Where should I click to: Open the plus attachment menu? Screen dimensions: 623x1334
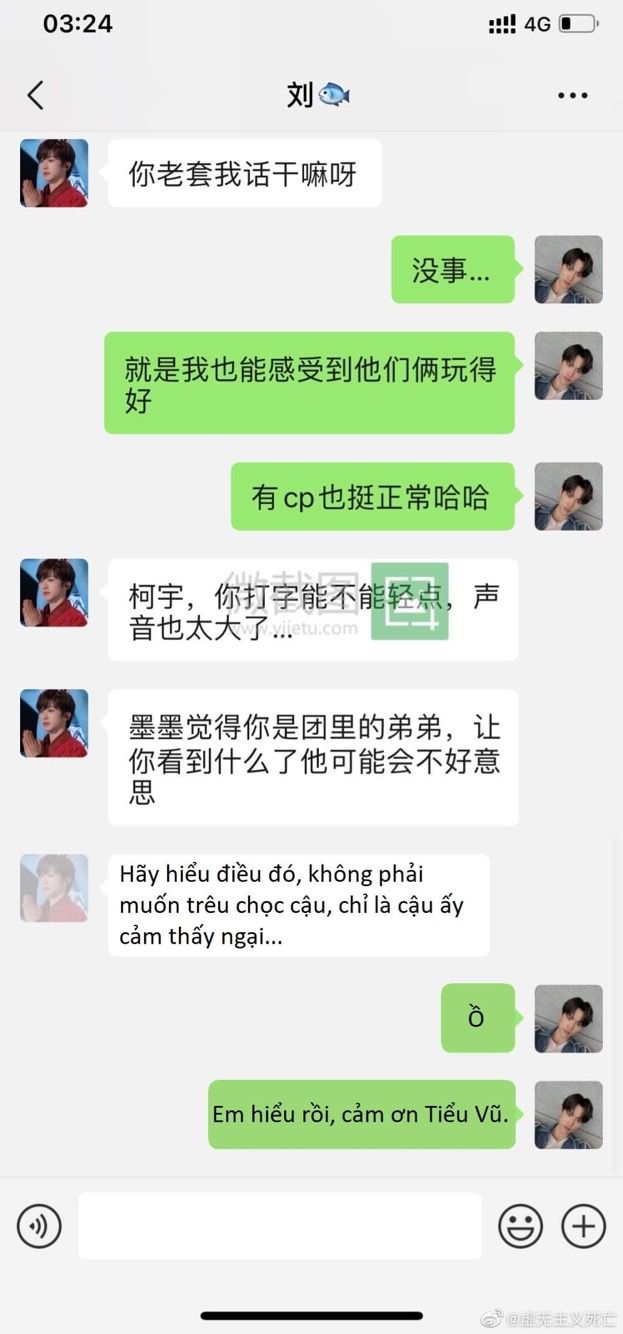tap(583, 1225)
